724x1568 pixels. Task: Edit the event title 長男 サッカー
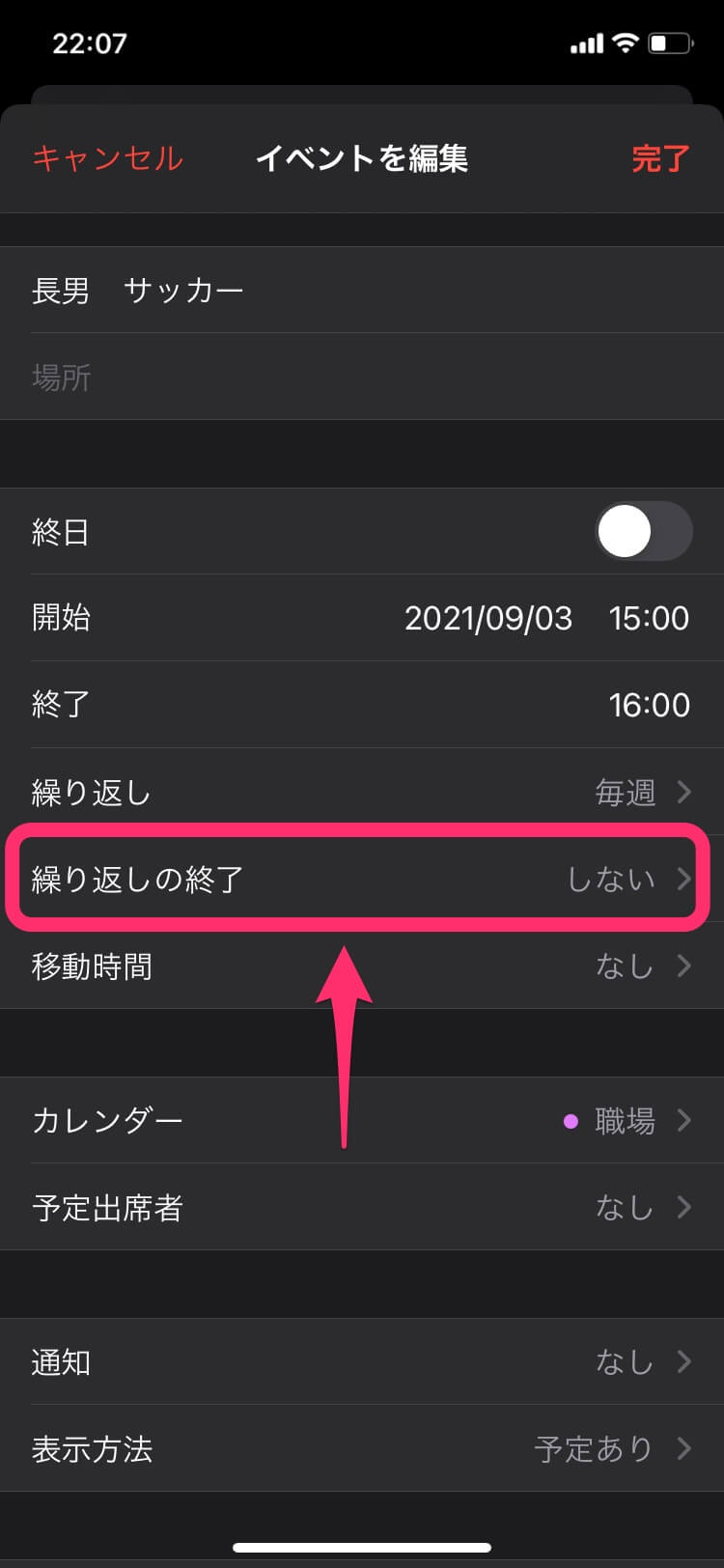pyautogui.click(x=362, y=290)
